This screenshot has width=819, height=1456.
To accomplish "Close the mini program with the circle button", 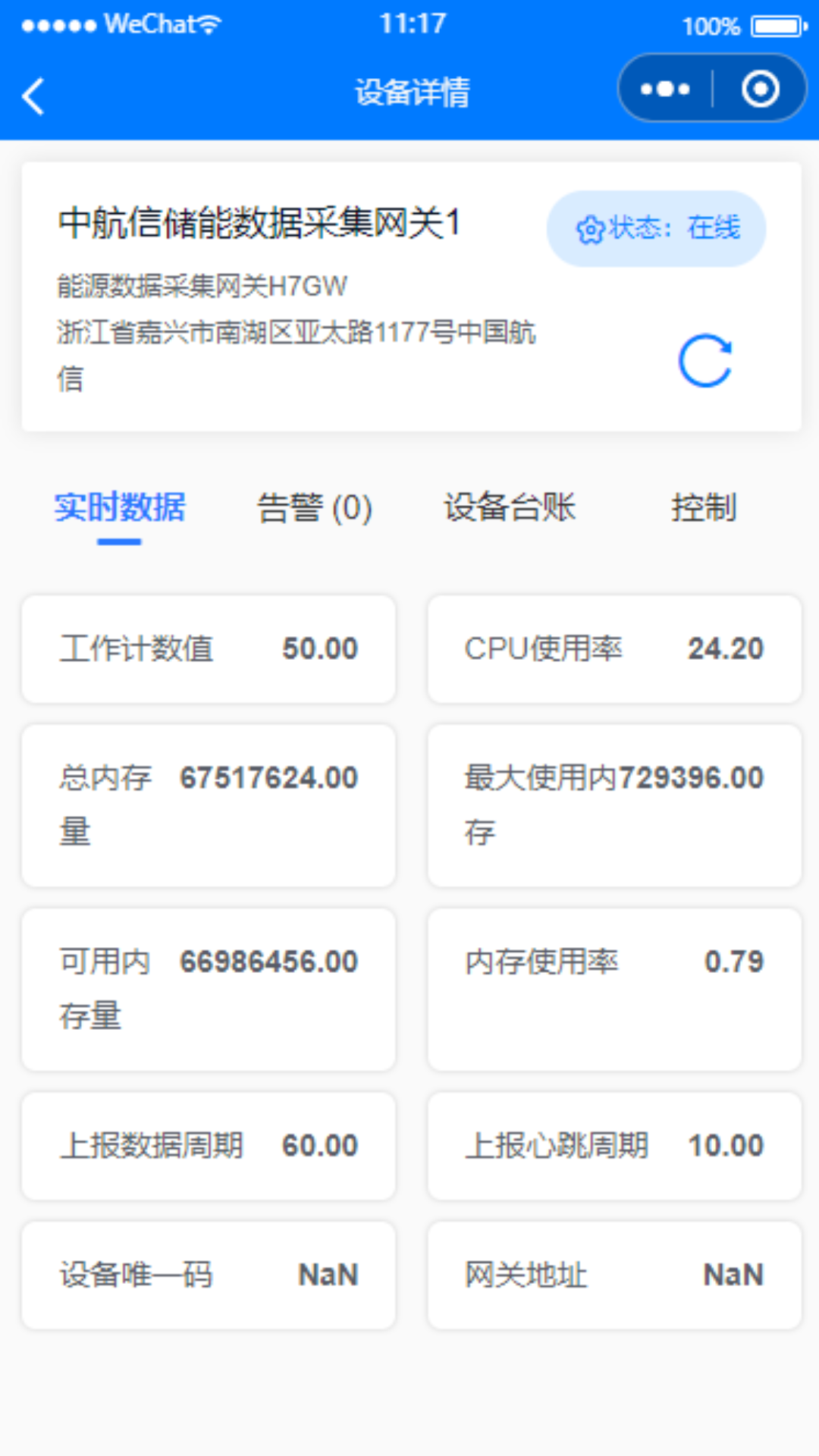I will 760,89.
